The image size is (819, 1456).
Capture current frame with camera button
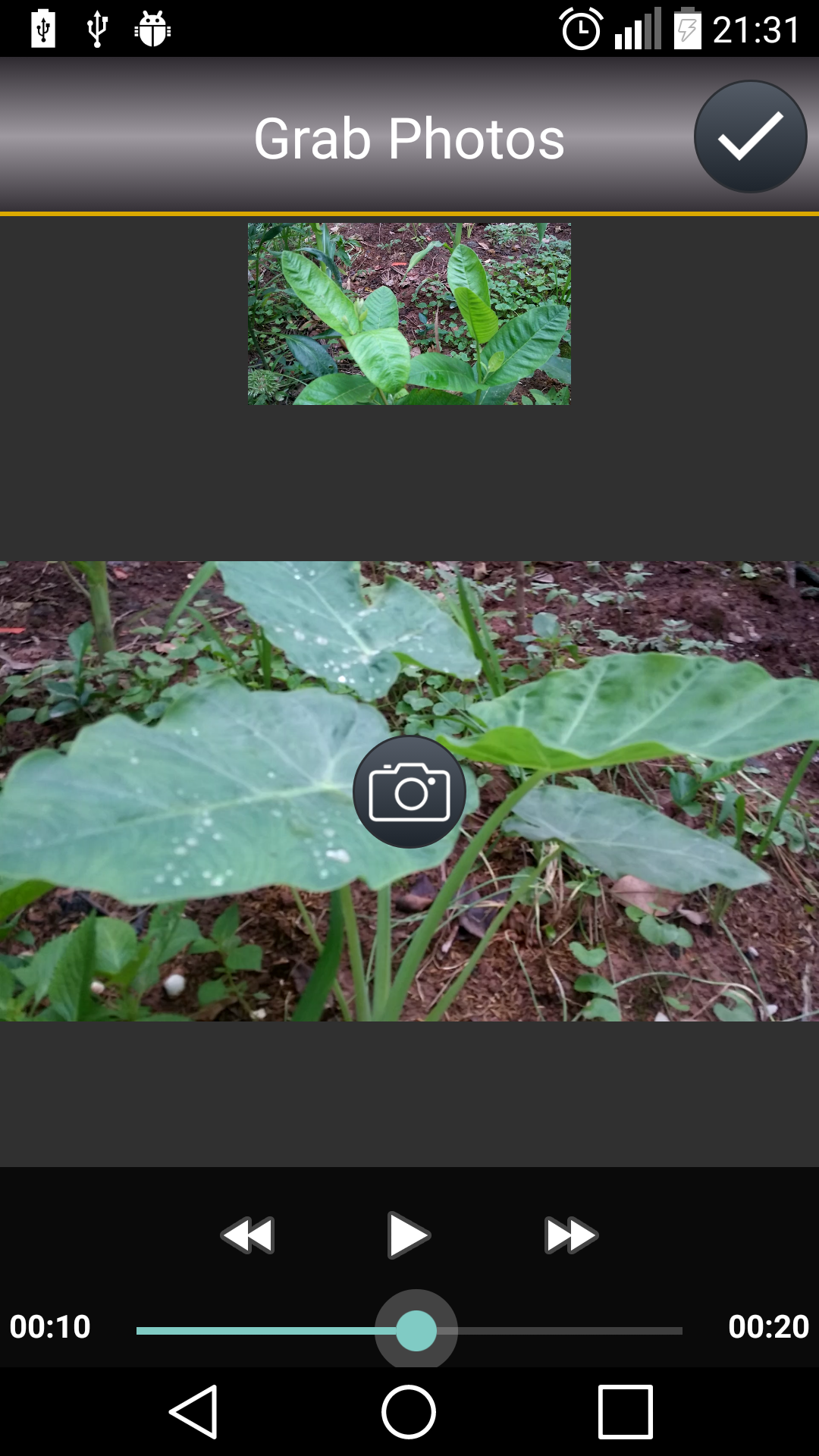click(x=409, y=792)
